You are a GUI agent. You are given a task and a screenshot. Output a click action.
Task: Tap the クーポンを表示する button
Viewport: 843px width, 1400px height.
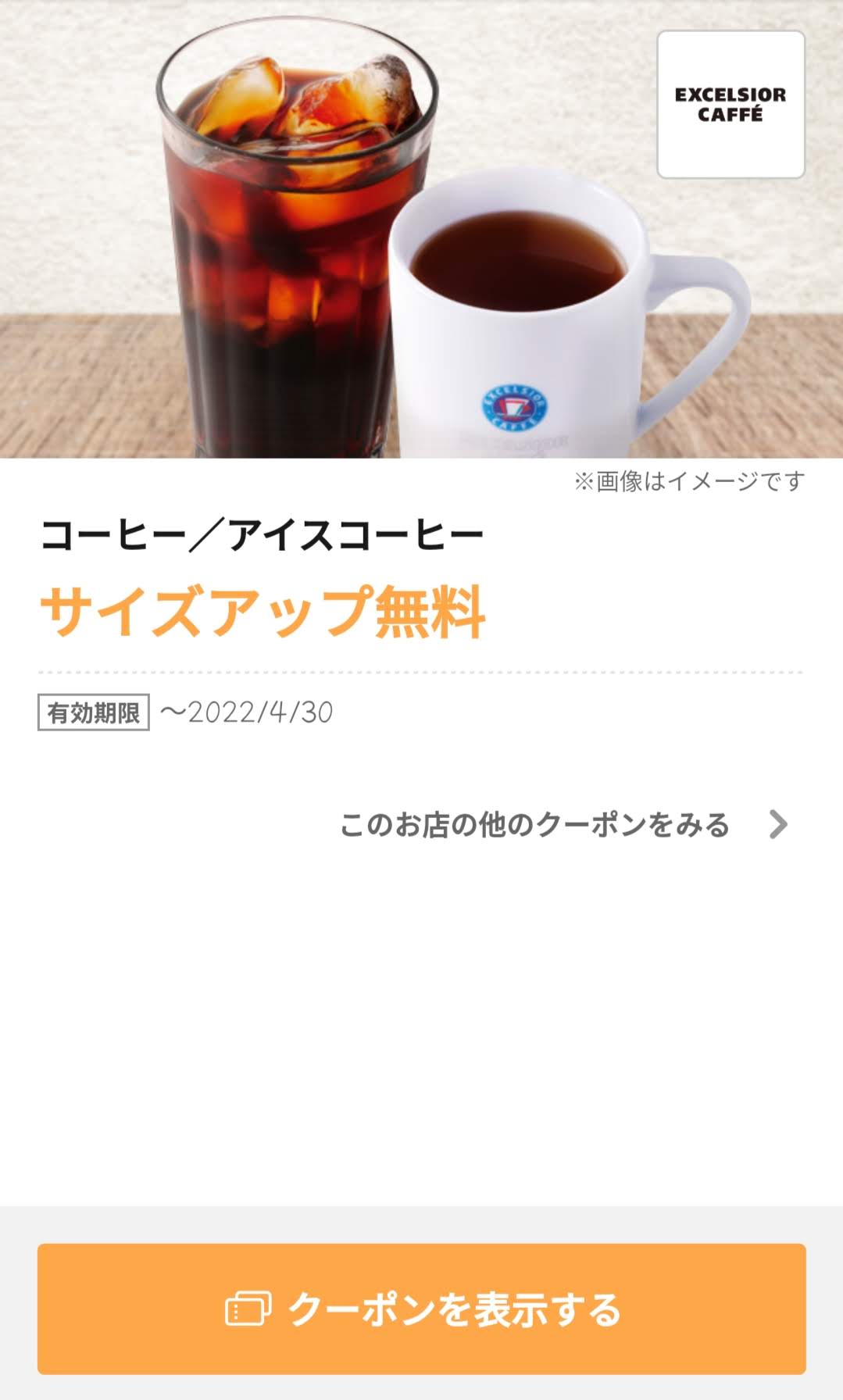click(x=422, y=1309)
